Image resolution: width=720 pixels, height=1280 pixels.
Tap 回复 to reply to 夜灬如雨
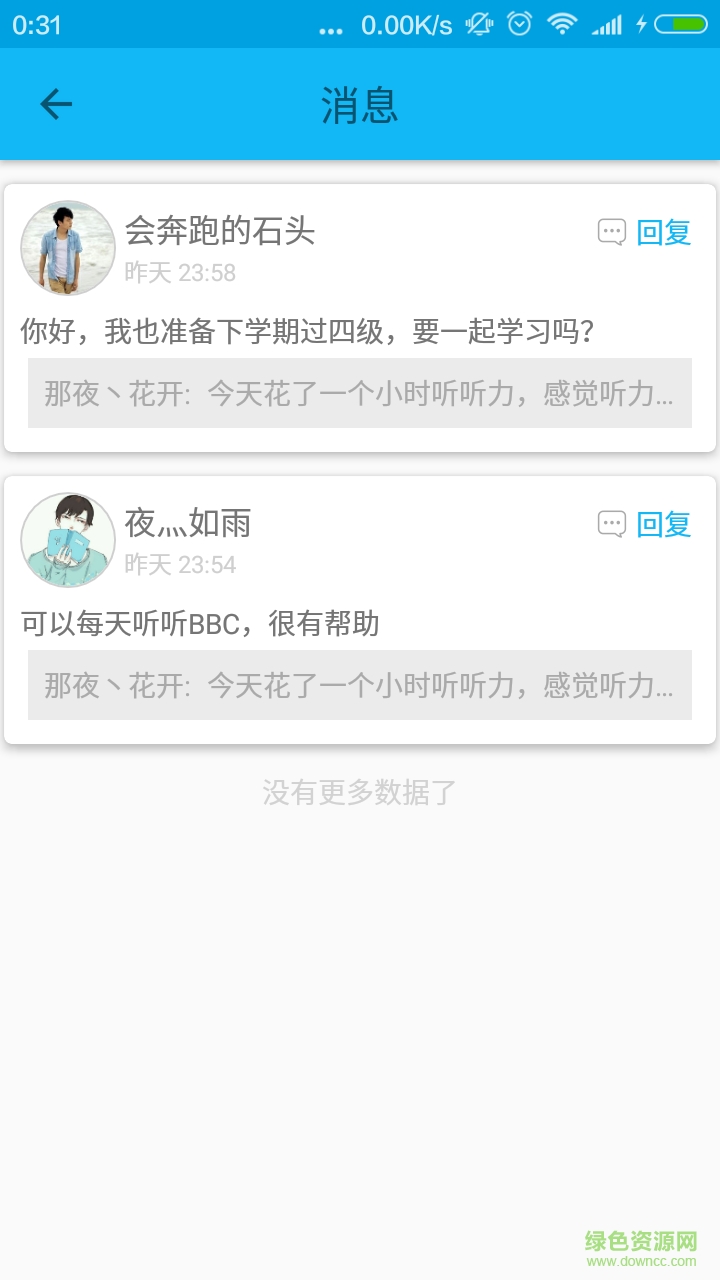click(x=664, y=523)
